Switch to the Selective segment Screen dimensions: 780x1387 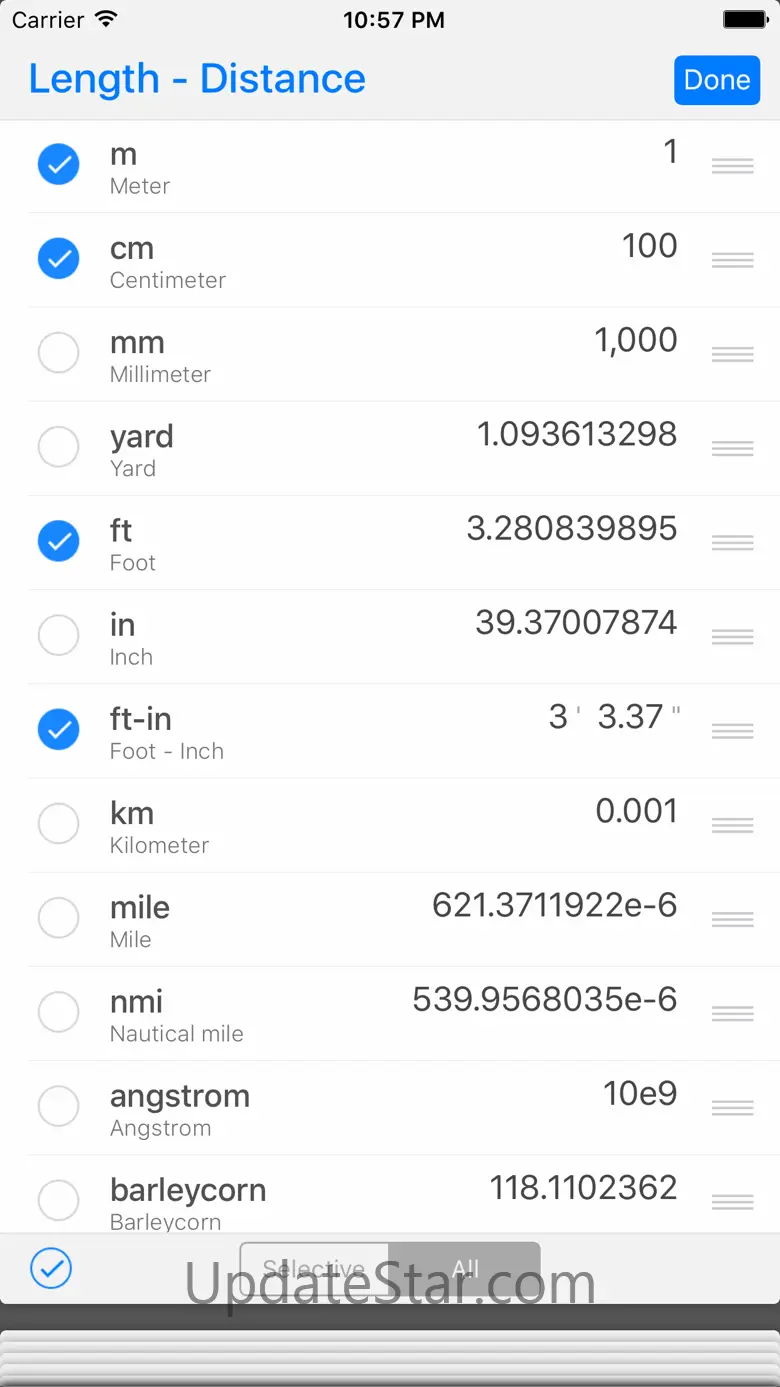(314, 1269)
